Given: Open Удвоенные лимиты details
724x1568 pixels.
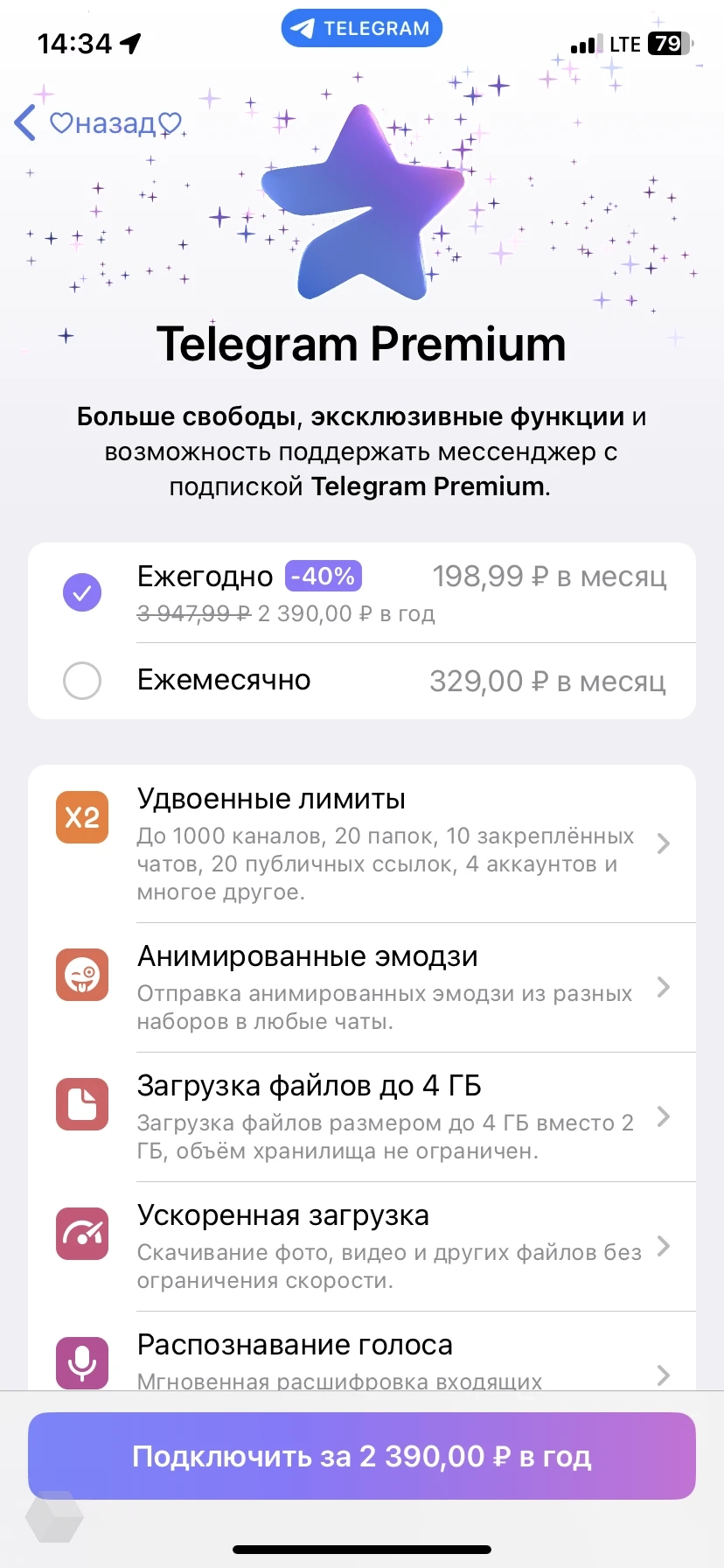Looking at the screenshot, I should point(362,843).
